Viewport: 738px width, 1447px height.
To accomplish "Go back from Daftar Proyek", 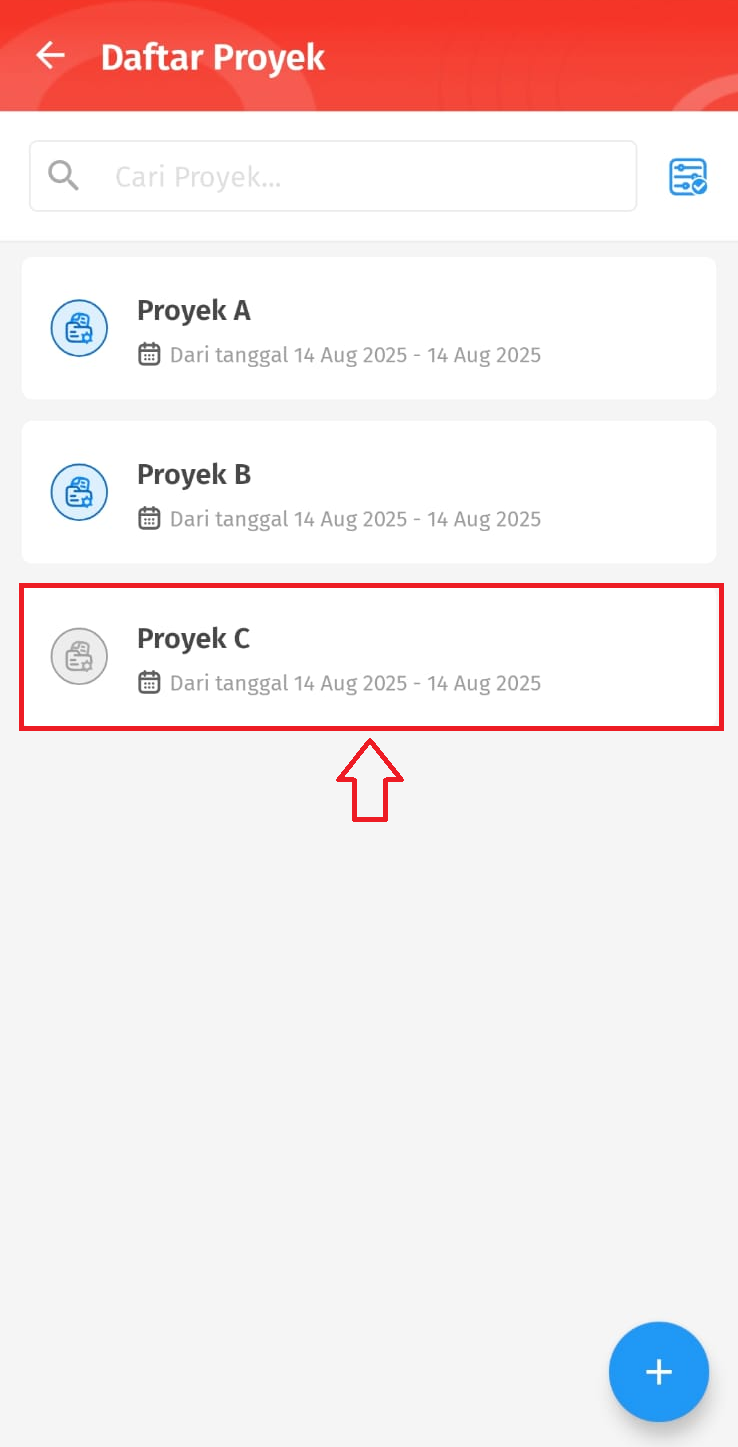I will [x=50, y=56].
